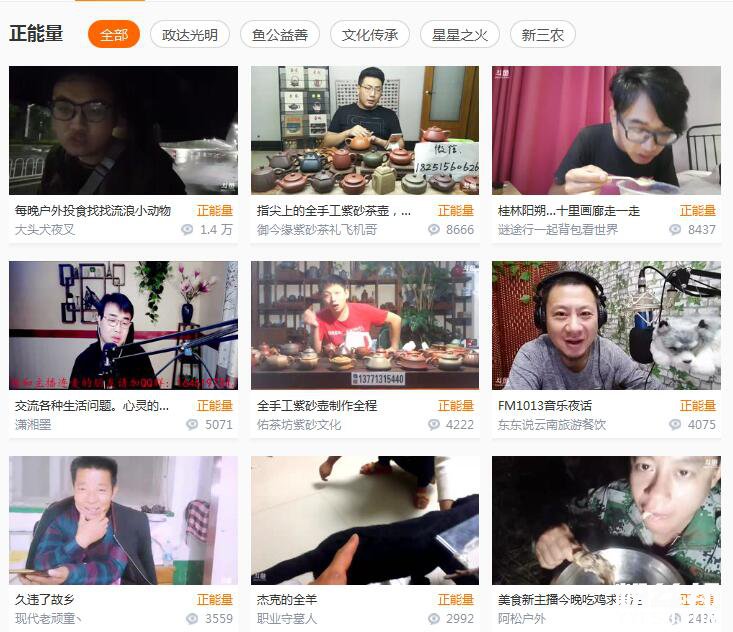Viewport: 733px width, 632px height.
Task: Open 交流各种生活问题 stream by 潇湘墨
Action: point(123,325)
